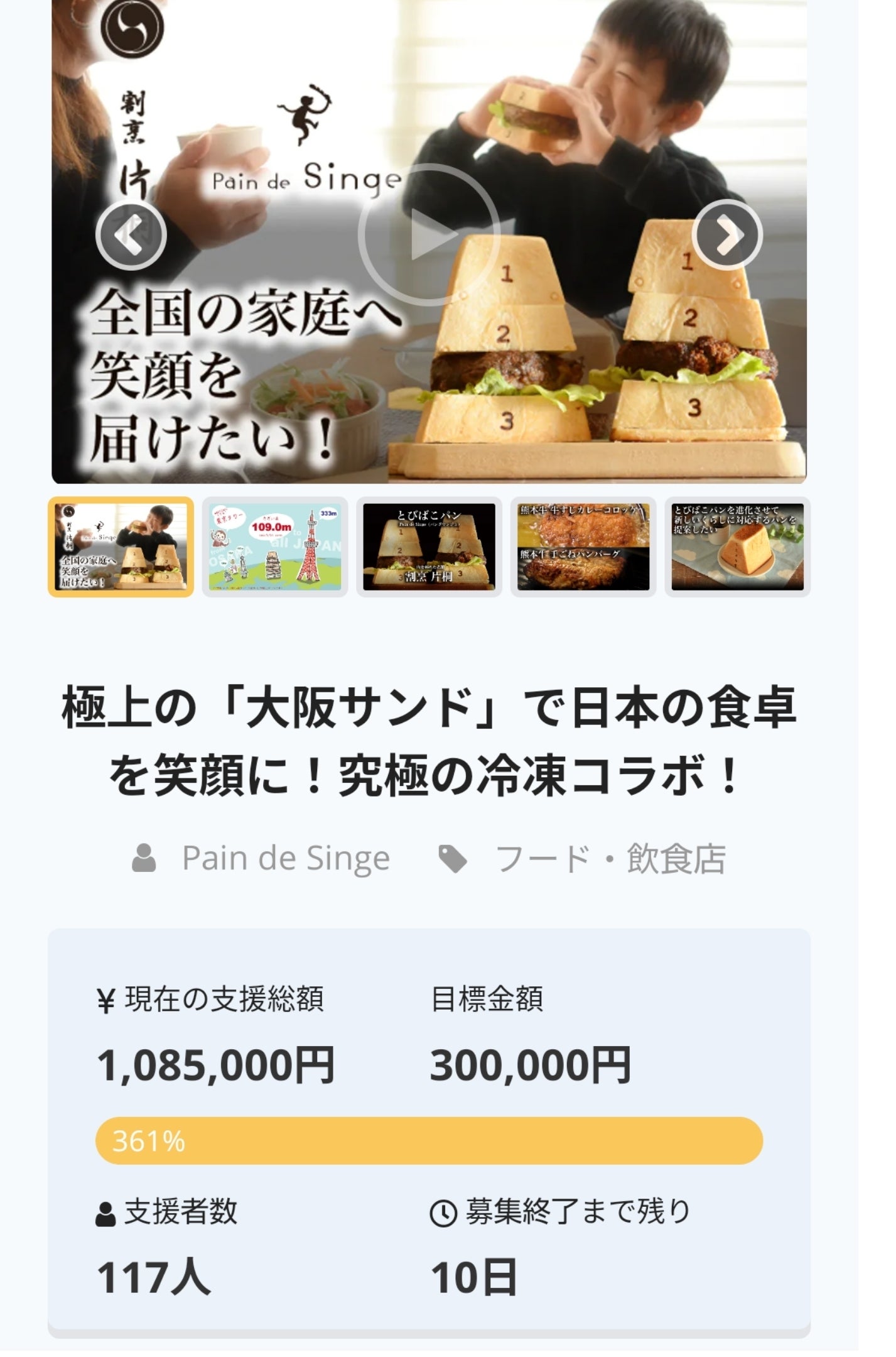Screen dimensions: 896x1357
Task: Go to the previous carousel image
Action: click(x=131, y=235)
